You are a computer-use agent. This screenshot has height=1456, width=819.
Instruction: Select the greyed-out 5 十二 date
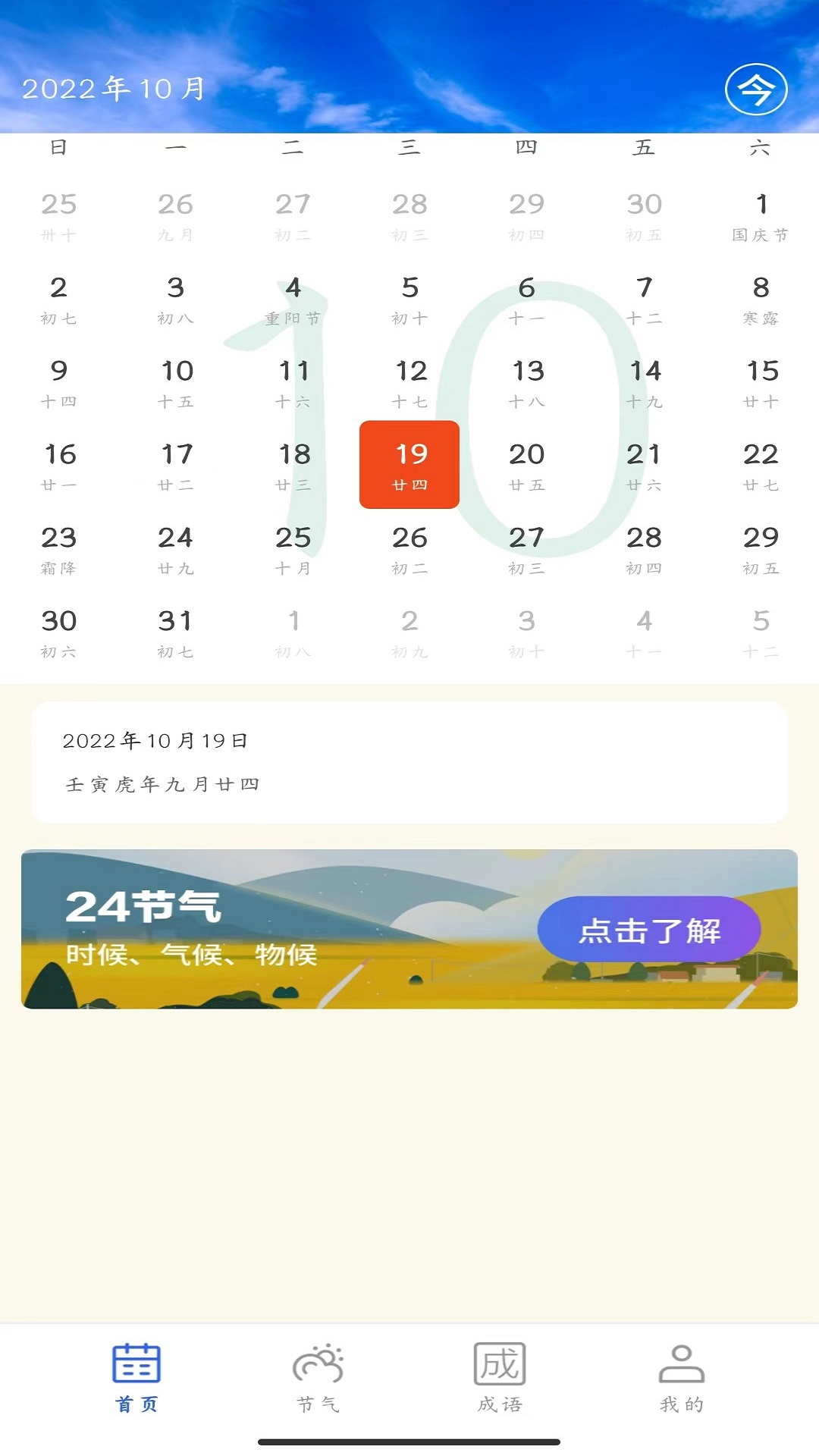click(761, 634)
